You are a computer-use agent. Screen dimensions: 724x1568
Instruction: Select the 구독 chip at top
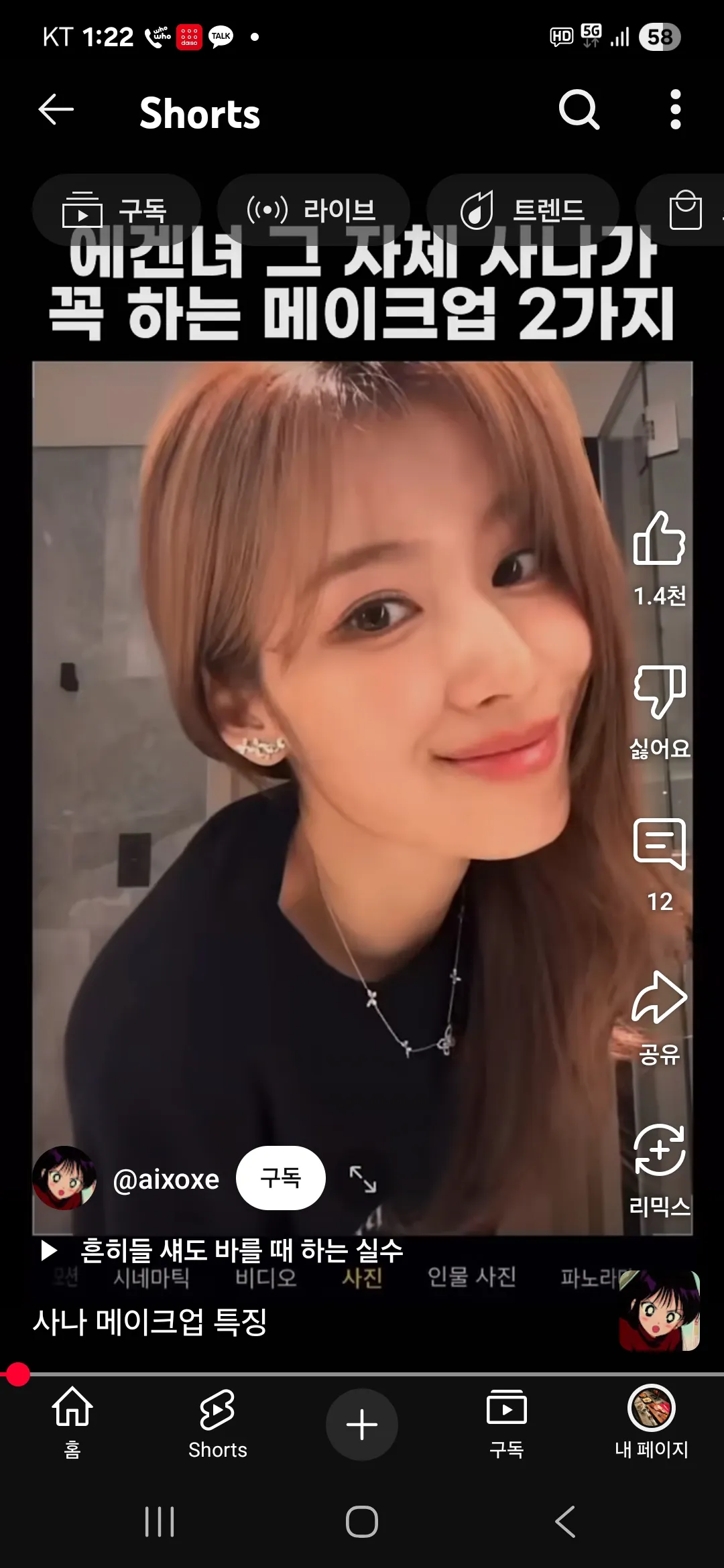pyautogui.click(x=117, y=210)
